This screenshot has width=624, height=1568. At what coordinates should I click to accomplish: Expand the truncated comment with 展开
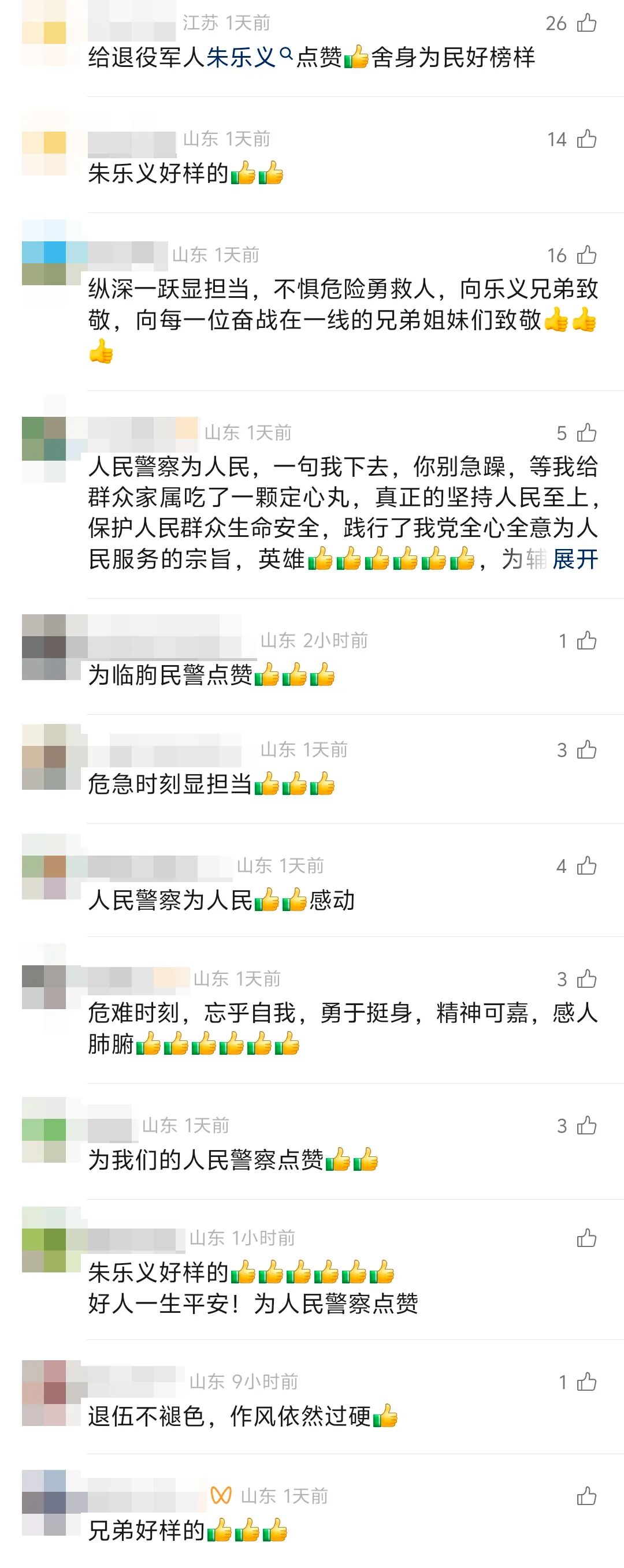(575, 559)
